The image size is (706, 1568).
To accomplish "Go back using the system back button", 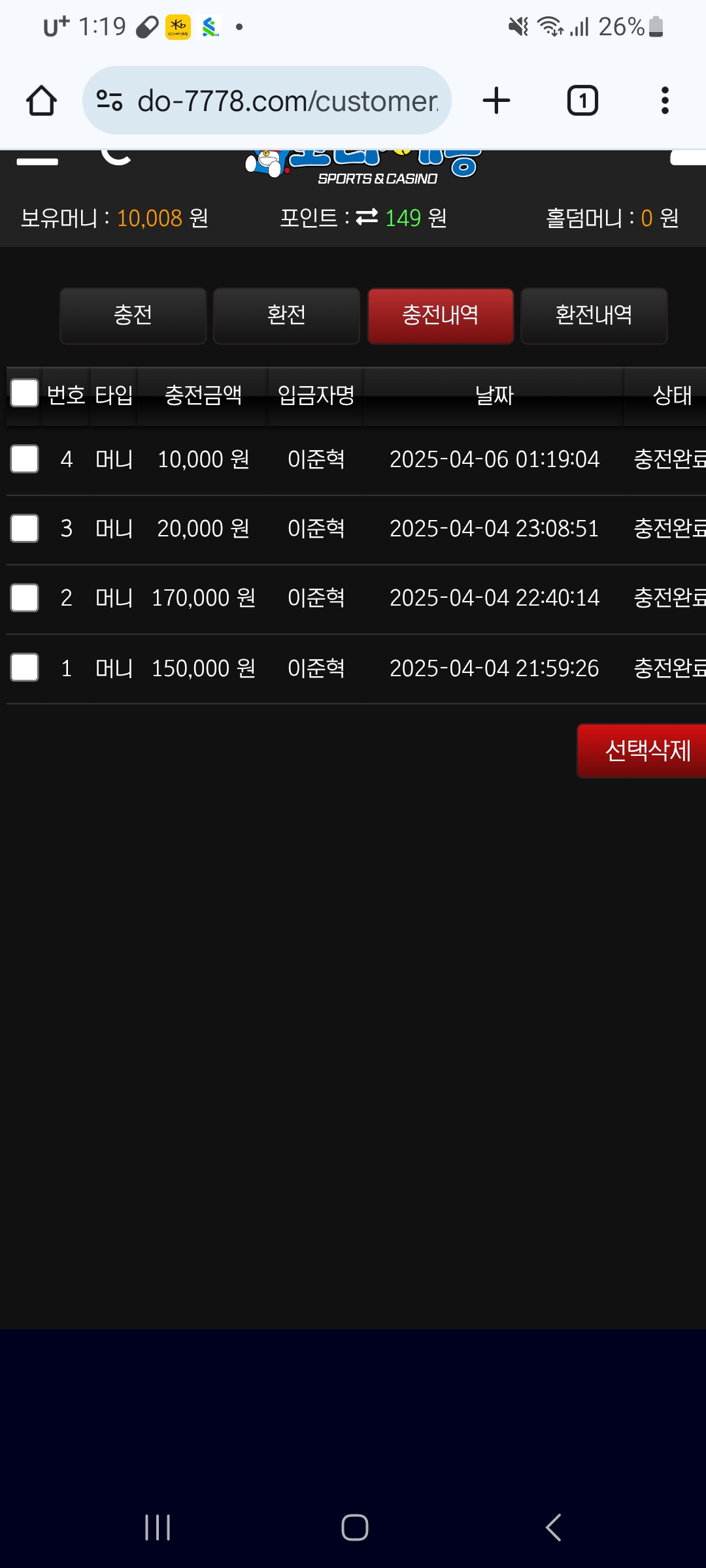I will [x=553, y=1527].
